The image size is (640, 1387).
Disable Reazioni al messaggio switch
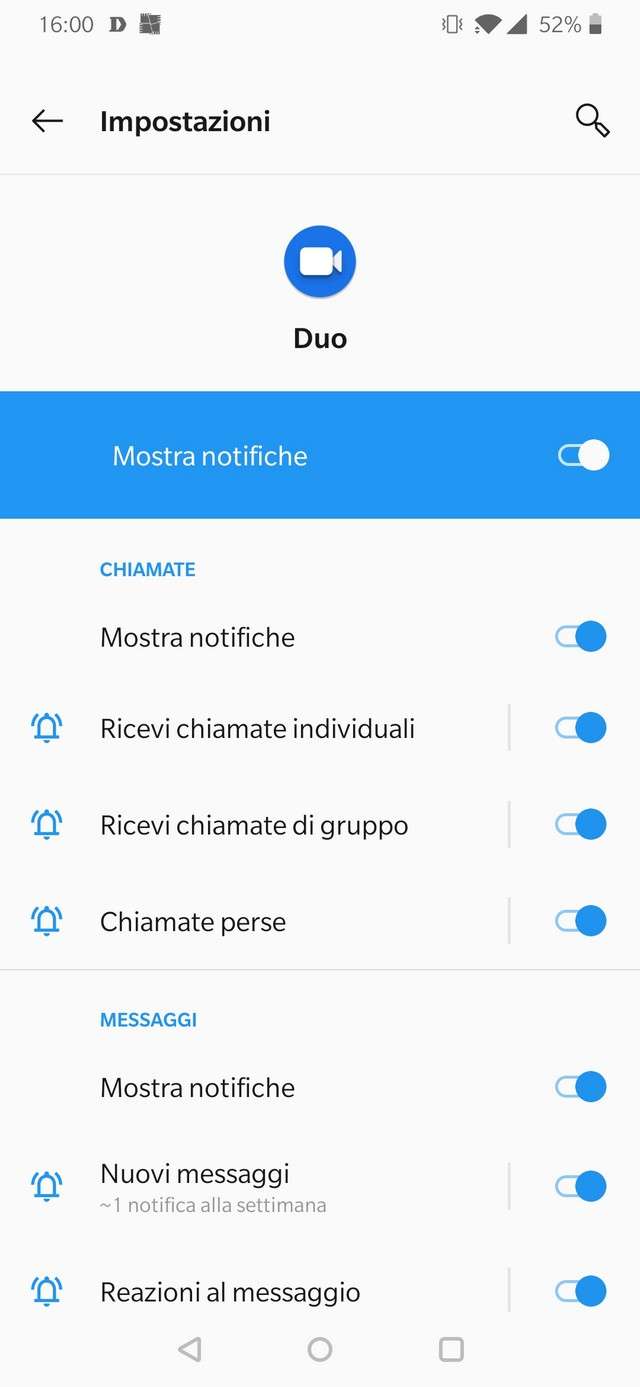point(581,1291)
